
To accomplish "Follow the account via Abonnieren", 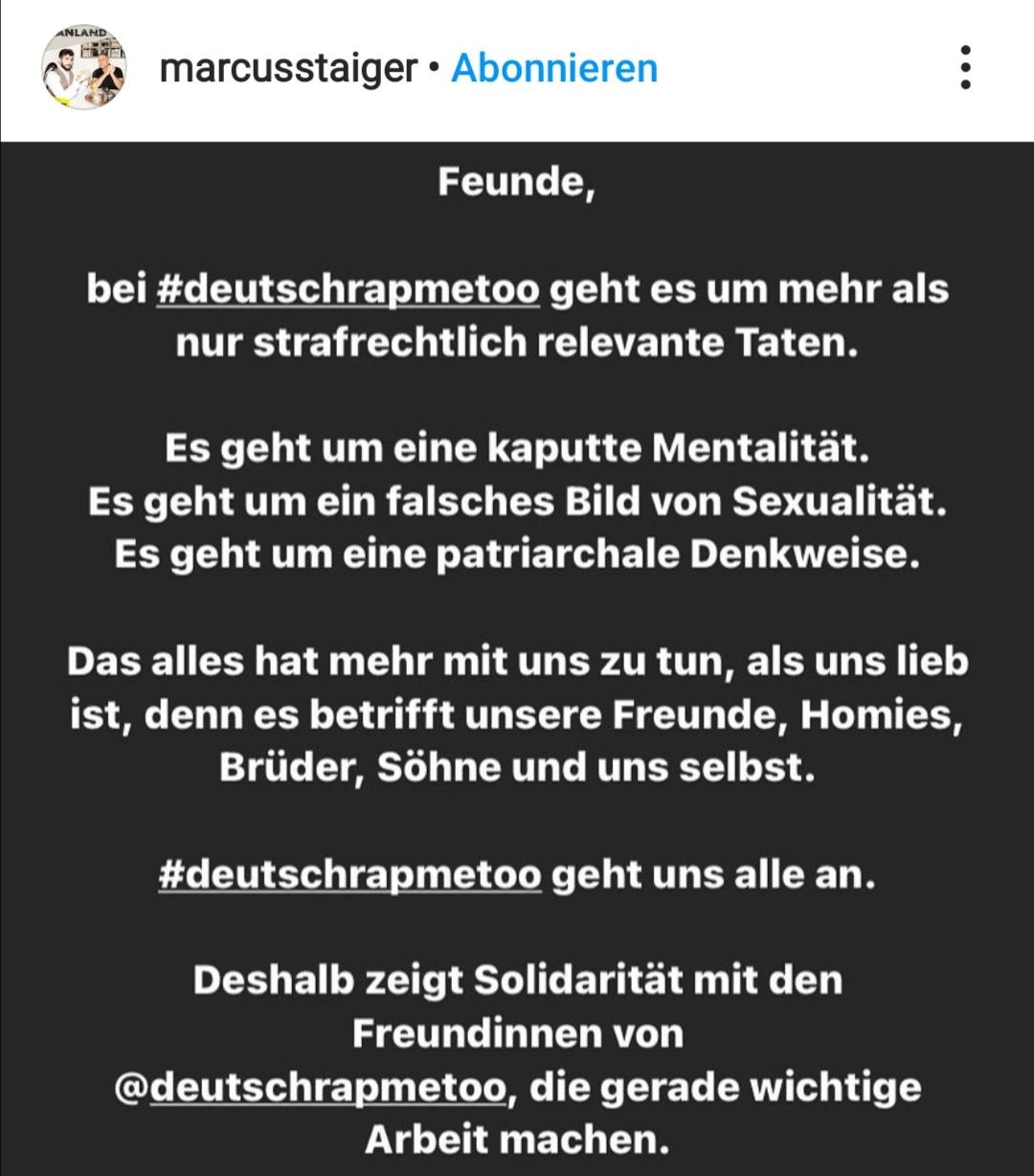I will click(554, 69).
